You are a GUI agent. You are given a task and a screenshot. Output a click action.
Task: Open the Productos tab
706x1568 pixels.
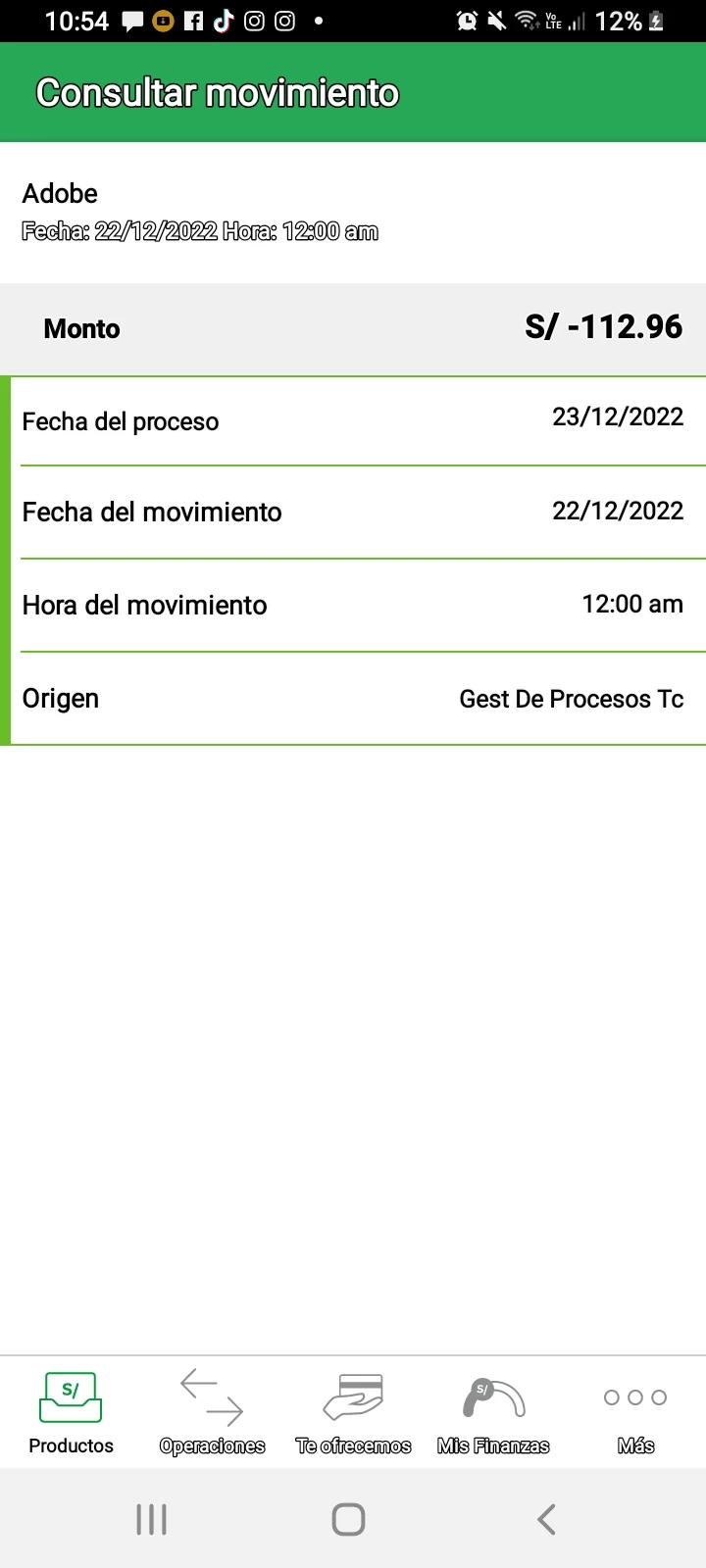(x=71, y=1413)
